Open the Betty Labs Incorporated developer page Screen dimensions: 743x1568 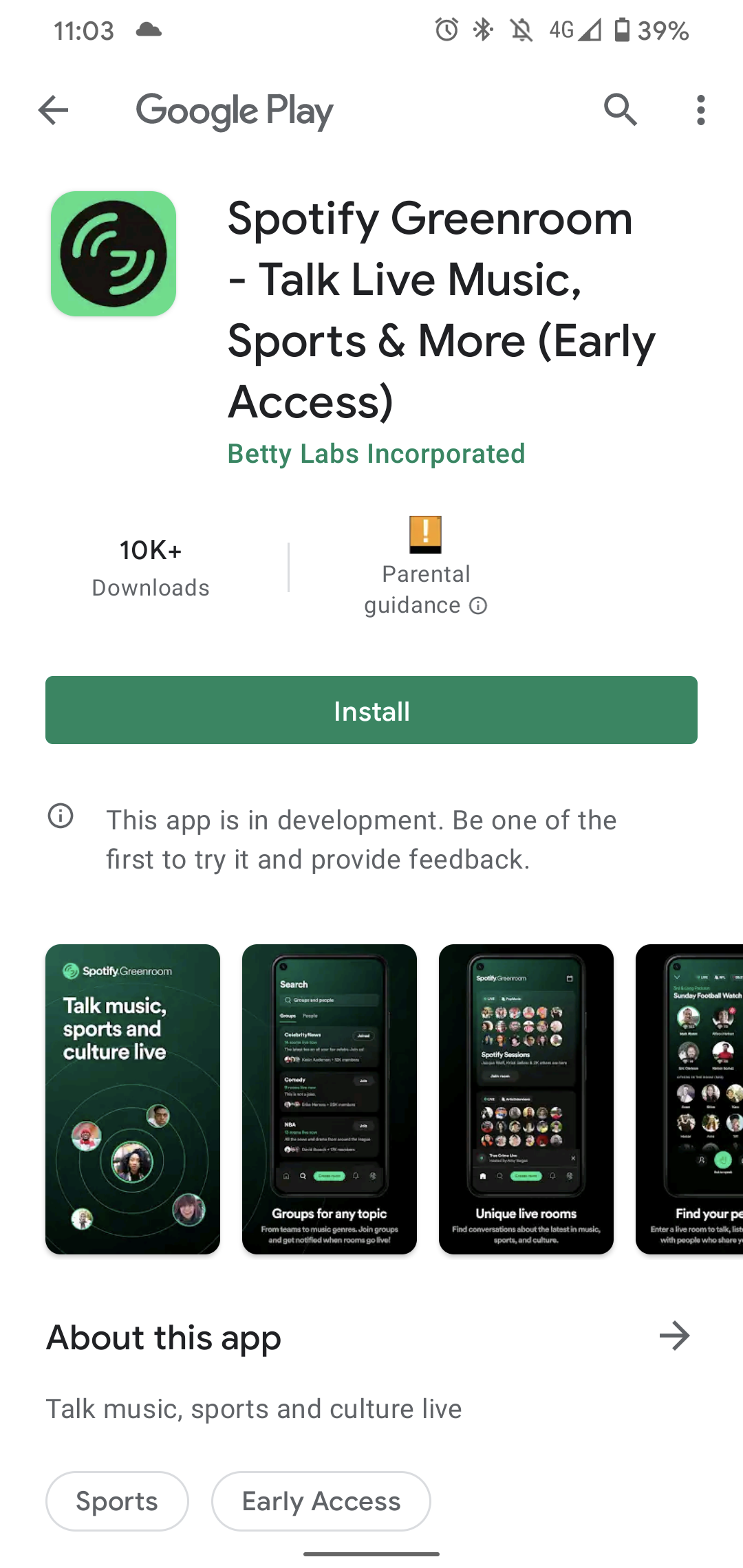[376, 454]
